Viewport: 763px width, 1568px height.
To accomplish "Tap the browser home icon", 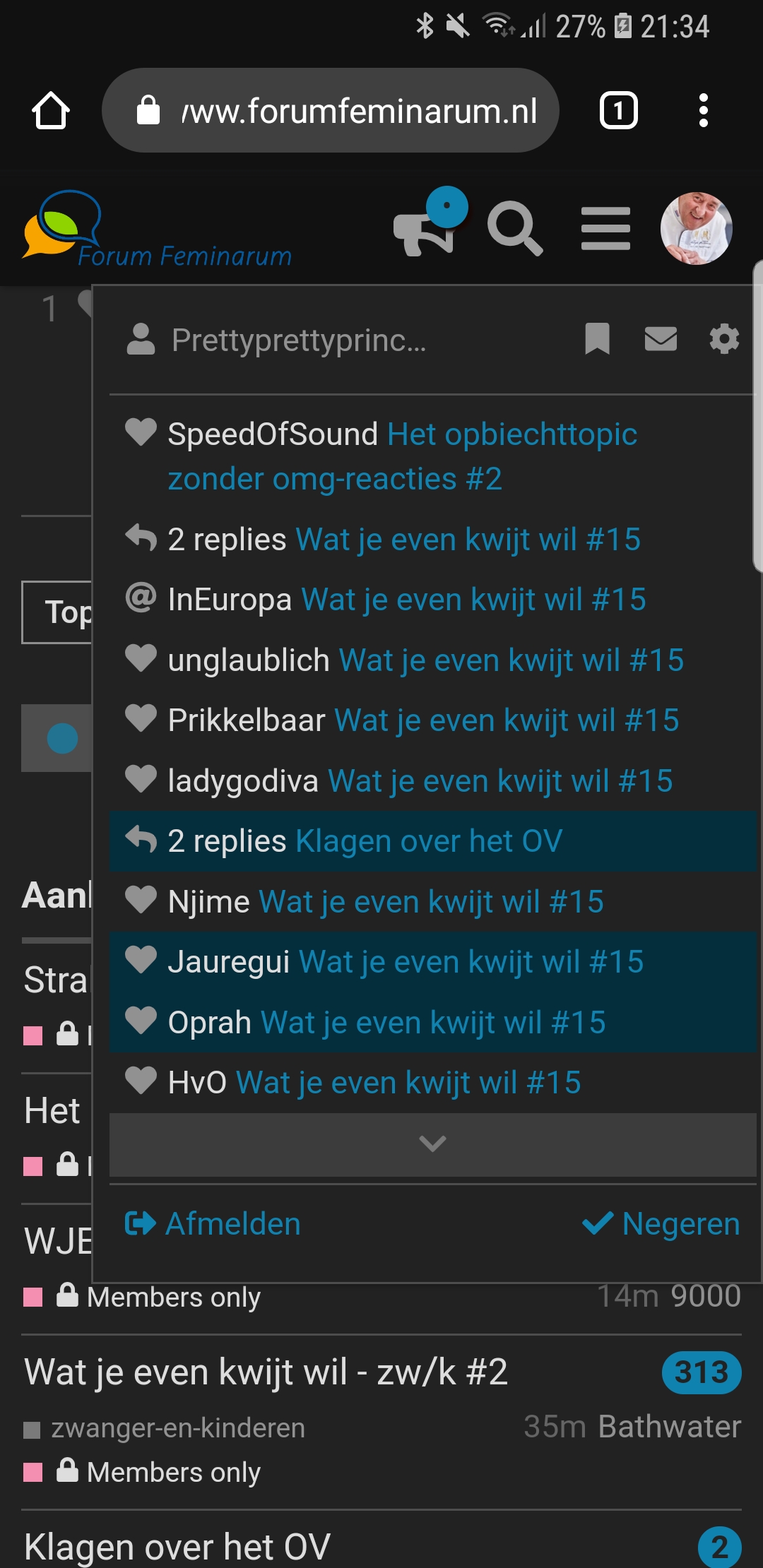I will tap(51, 111).
